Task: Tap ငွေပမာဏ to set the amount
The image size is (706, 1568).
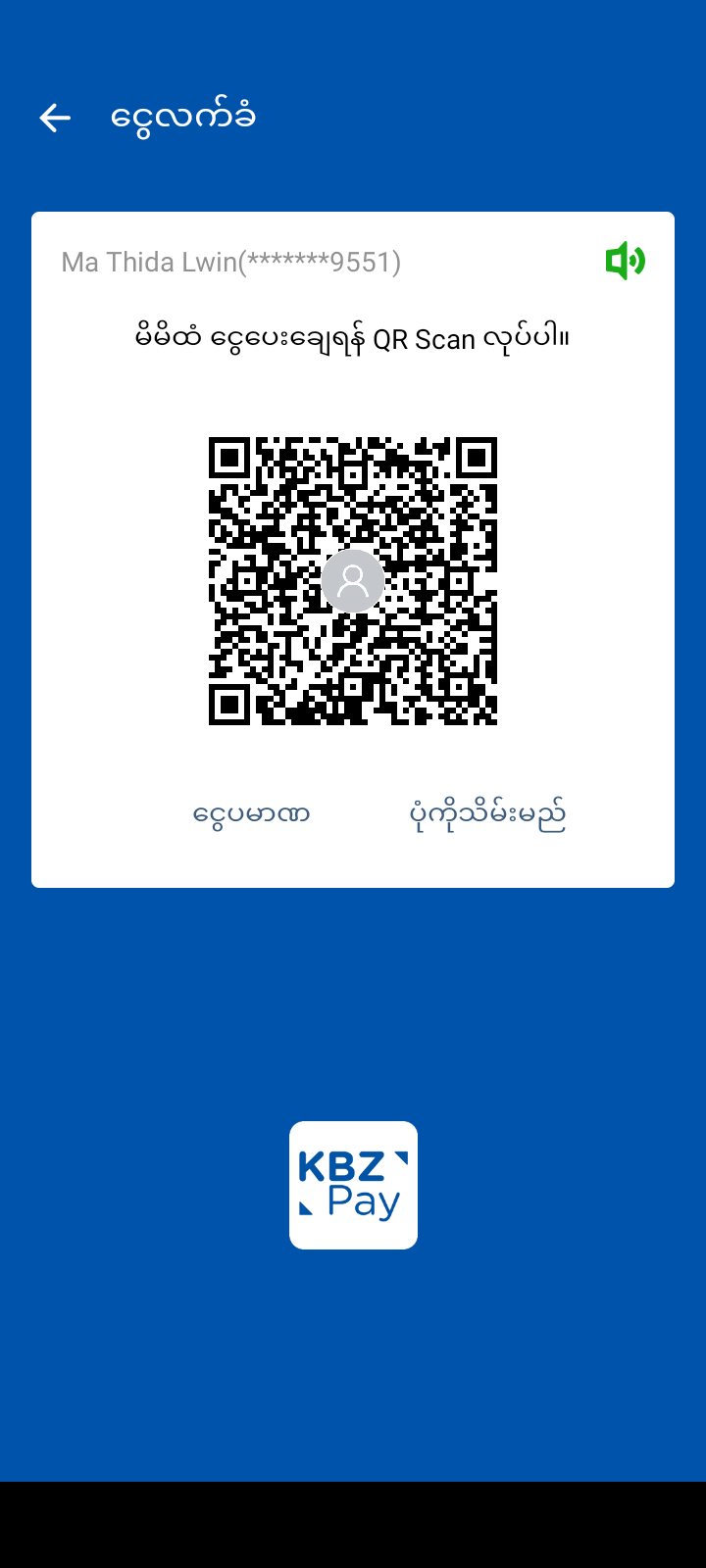Action: (252, 814)
